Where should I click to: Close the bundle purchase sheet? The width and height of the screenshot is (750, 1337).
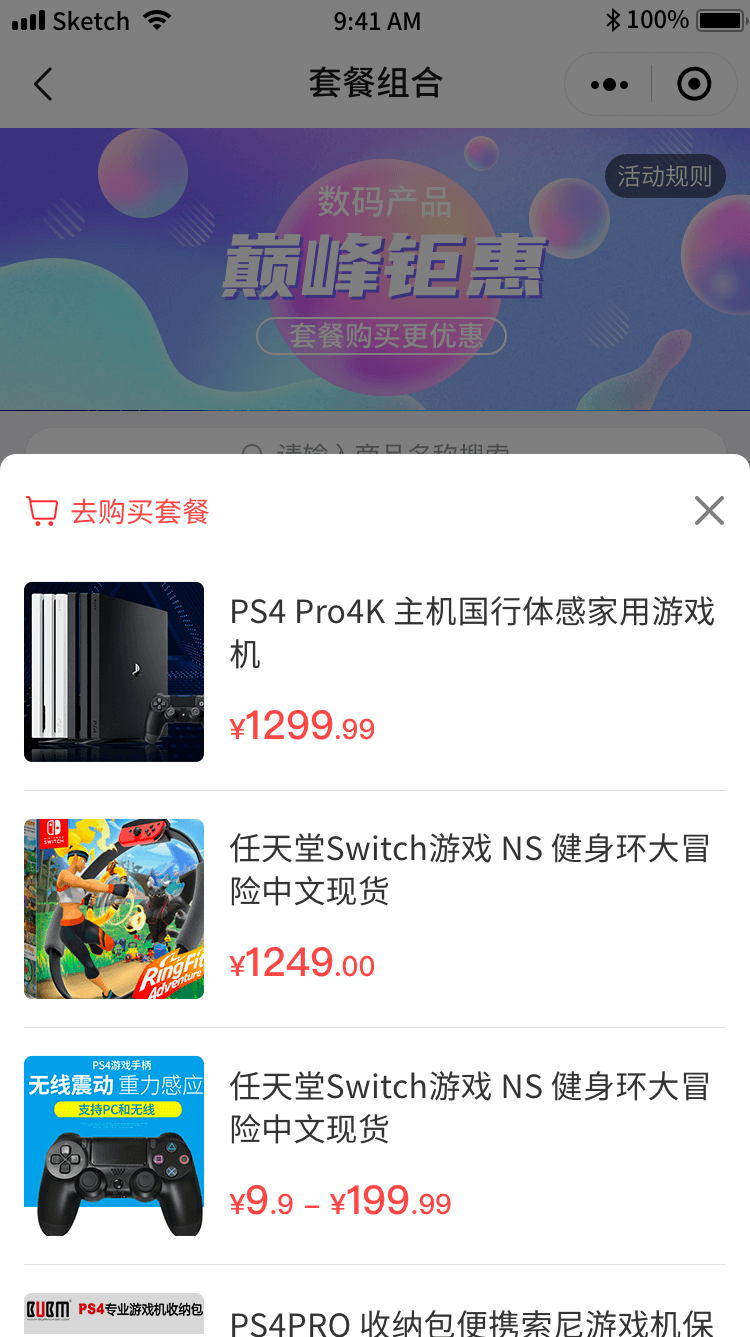709,511
